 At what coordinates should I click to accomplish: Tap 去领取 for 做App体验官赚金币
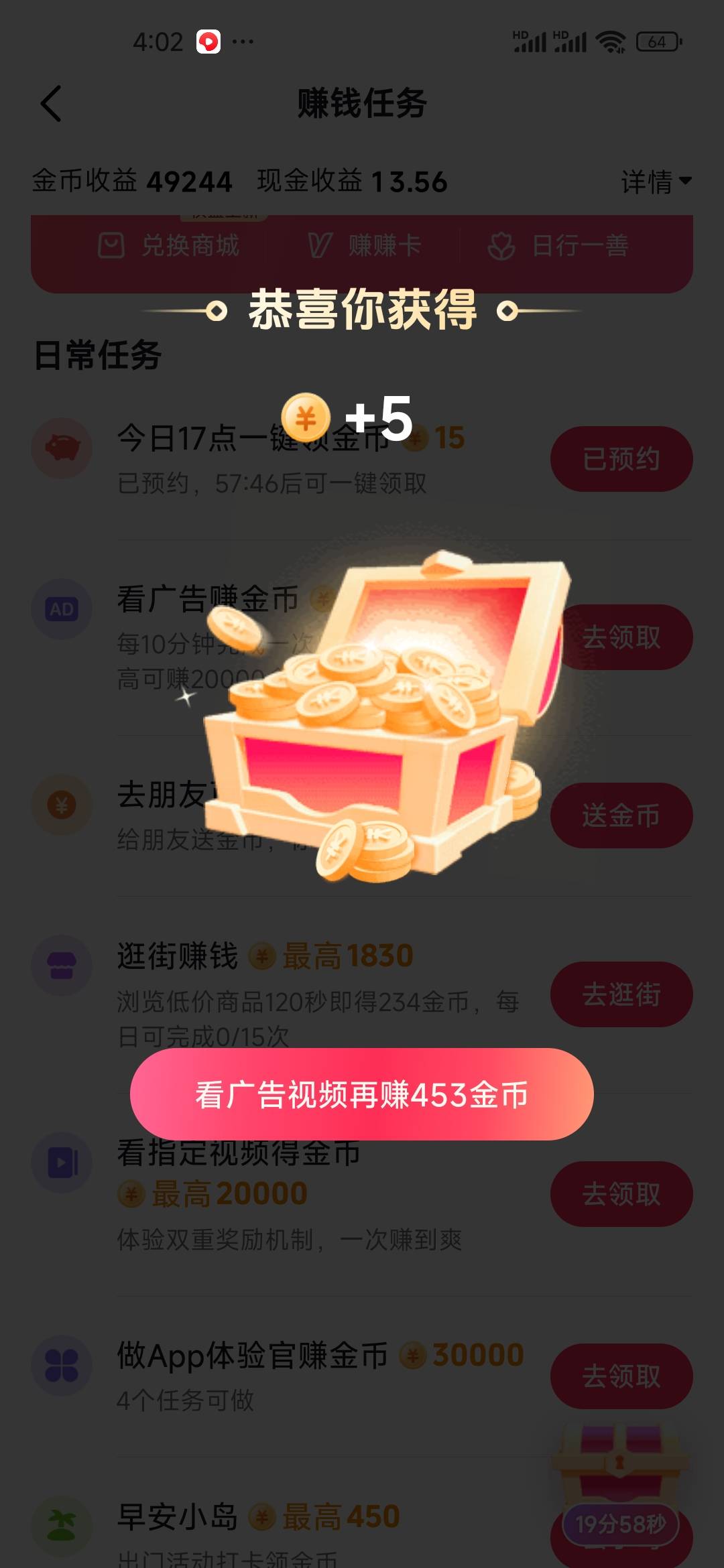[x=621, y=1376]
